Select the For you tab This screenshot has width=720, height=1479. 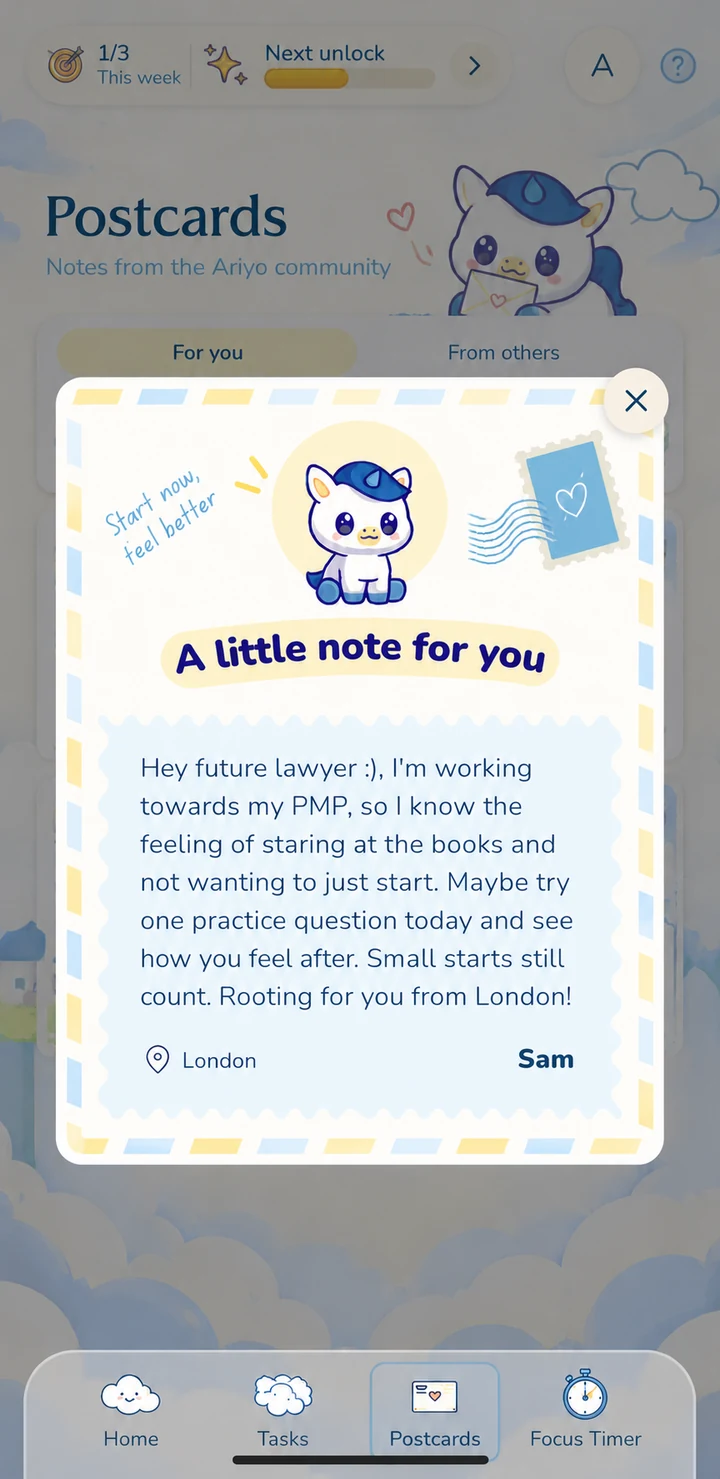(207, 352)
